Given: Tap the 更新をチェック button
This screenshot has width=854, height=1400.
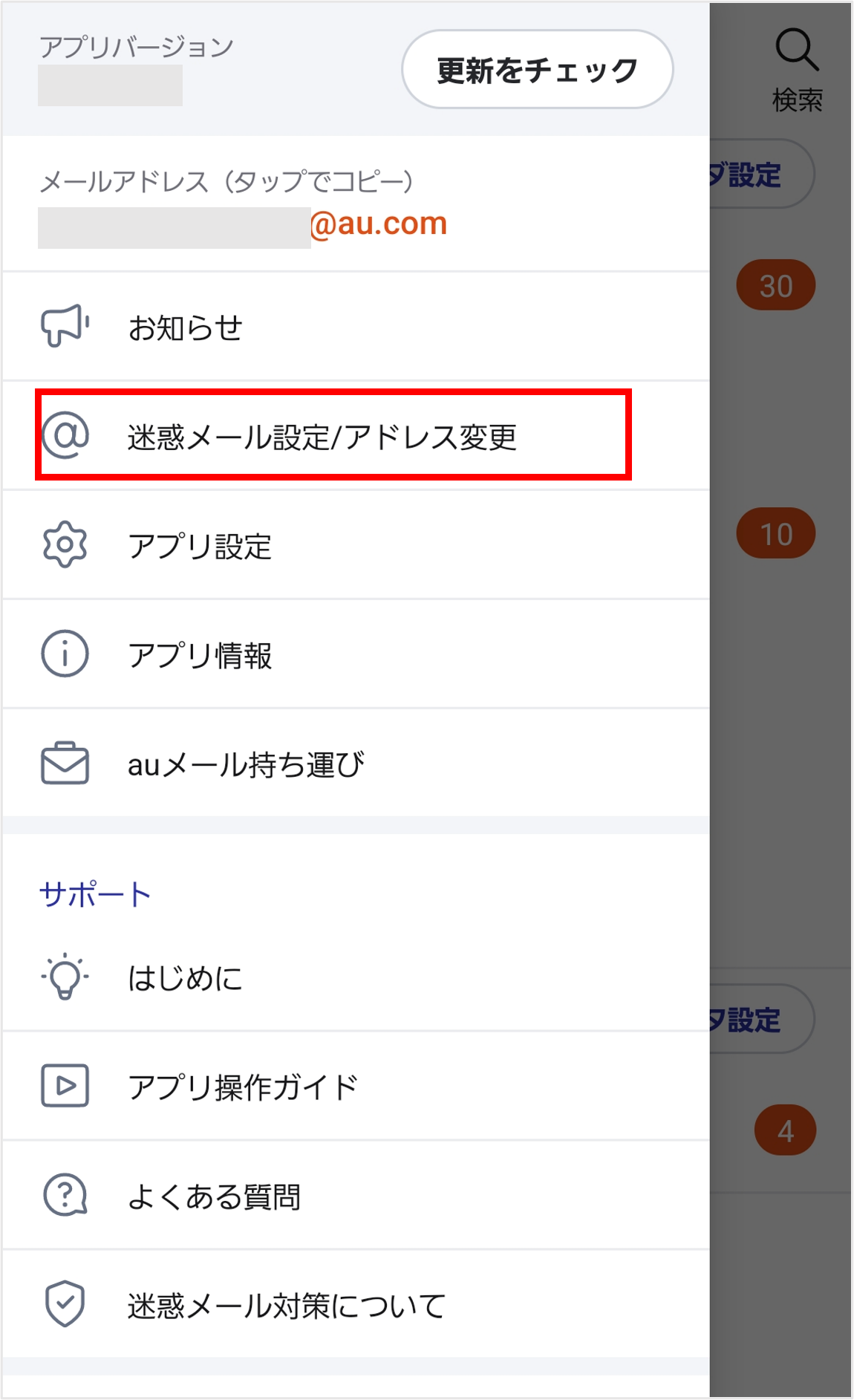Looking at the screenshot, I should (537, 70).
